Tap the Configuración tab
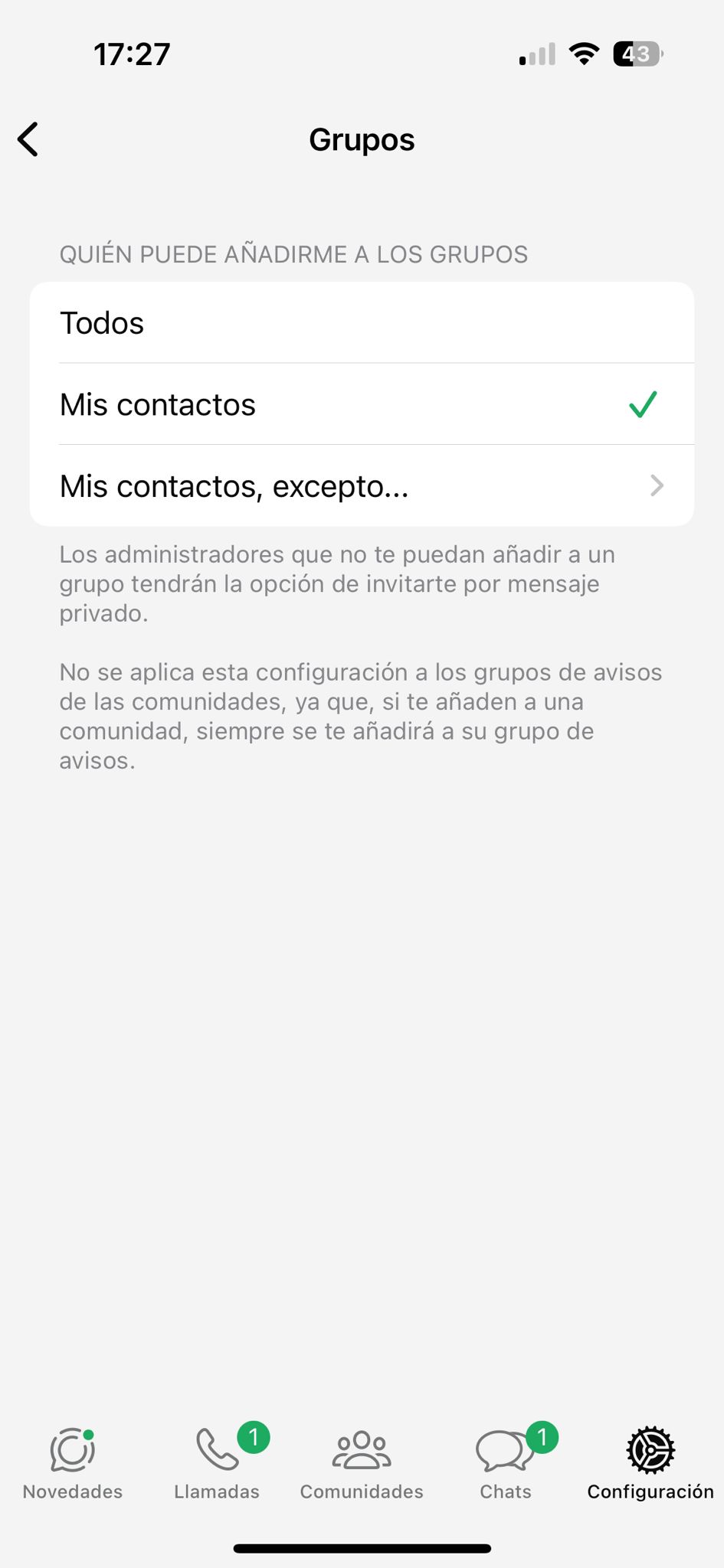Screen dimensions: 724x1568 tap(650, 1463)
